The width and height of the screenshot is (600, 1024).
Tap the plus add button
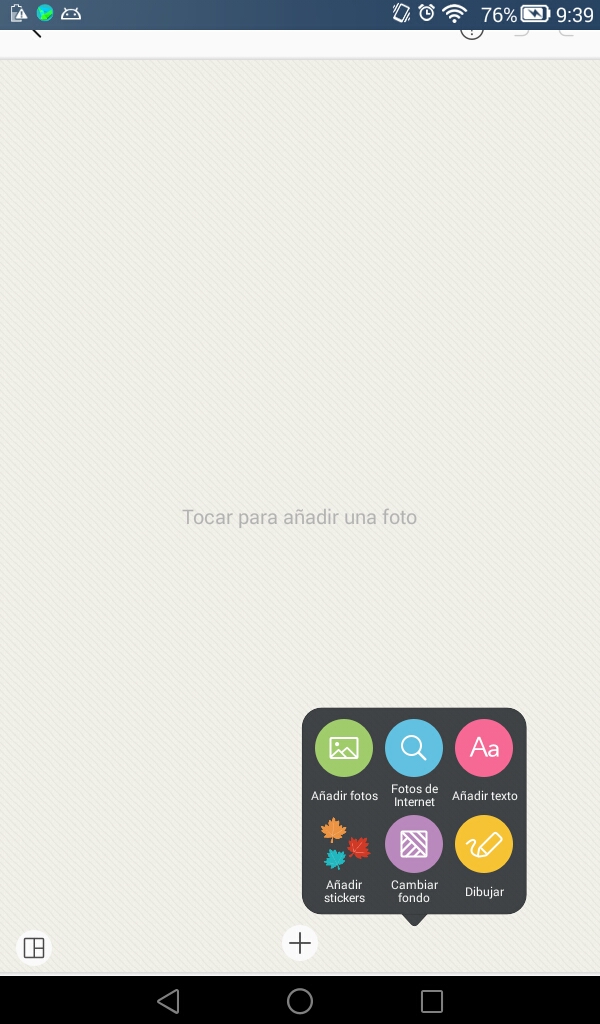(x=300, y=943)
